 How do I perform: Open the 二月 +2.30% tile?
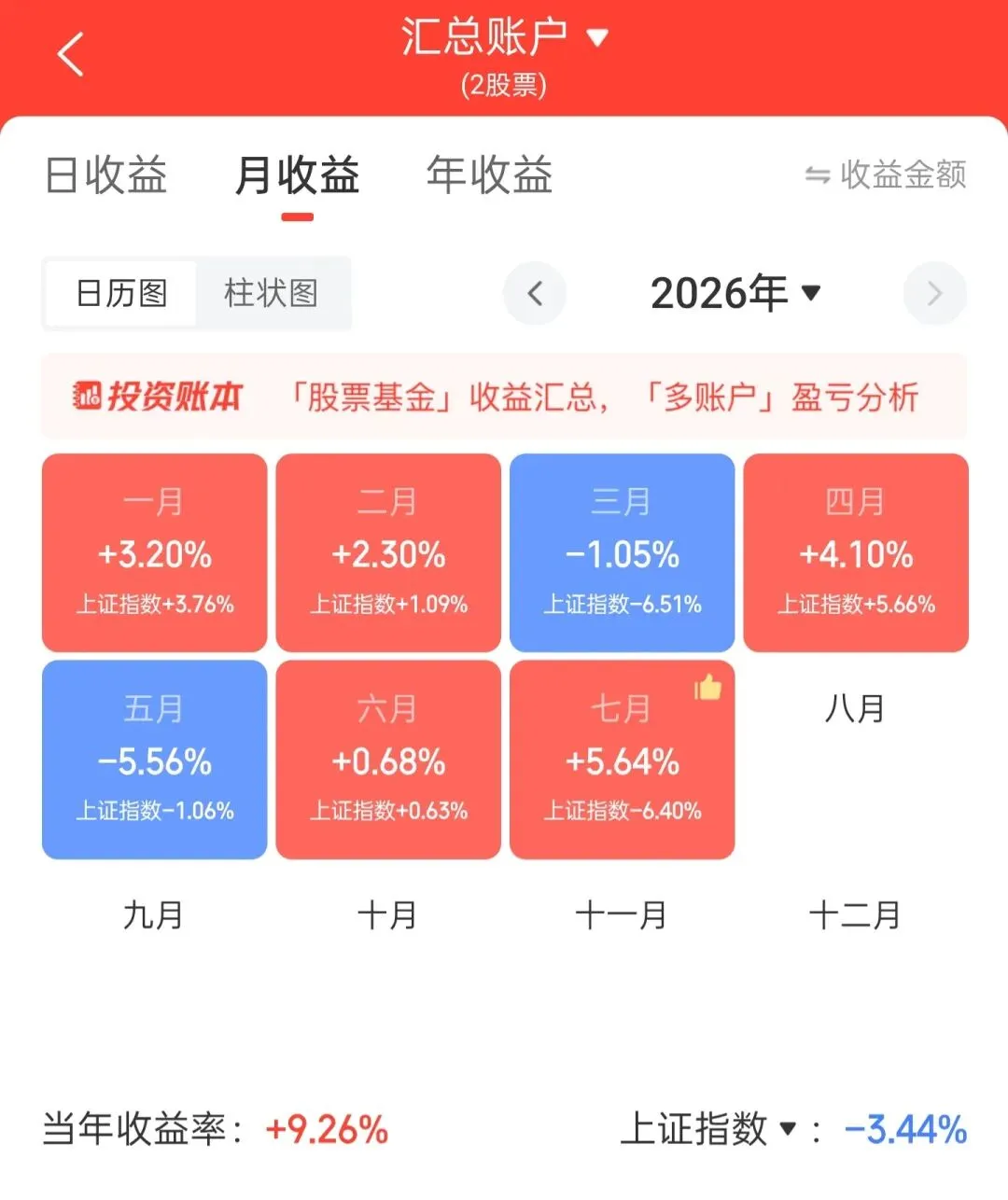click(388, 552)
